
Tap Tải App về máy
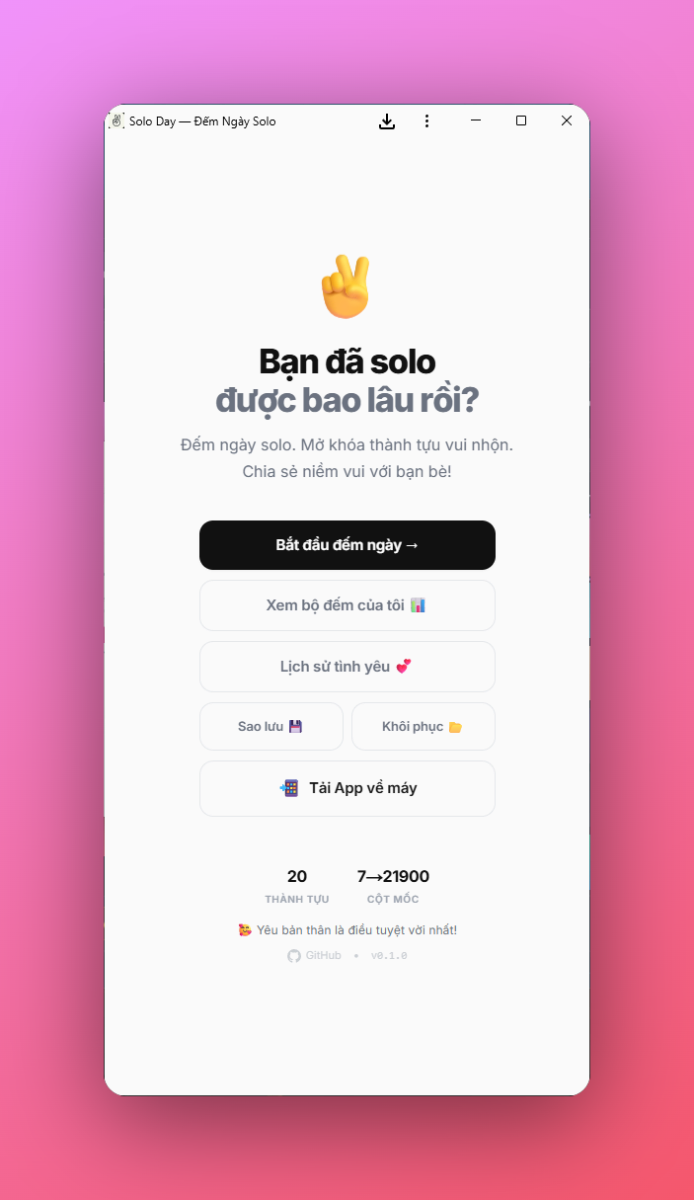point(347,788)
